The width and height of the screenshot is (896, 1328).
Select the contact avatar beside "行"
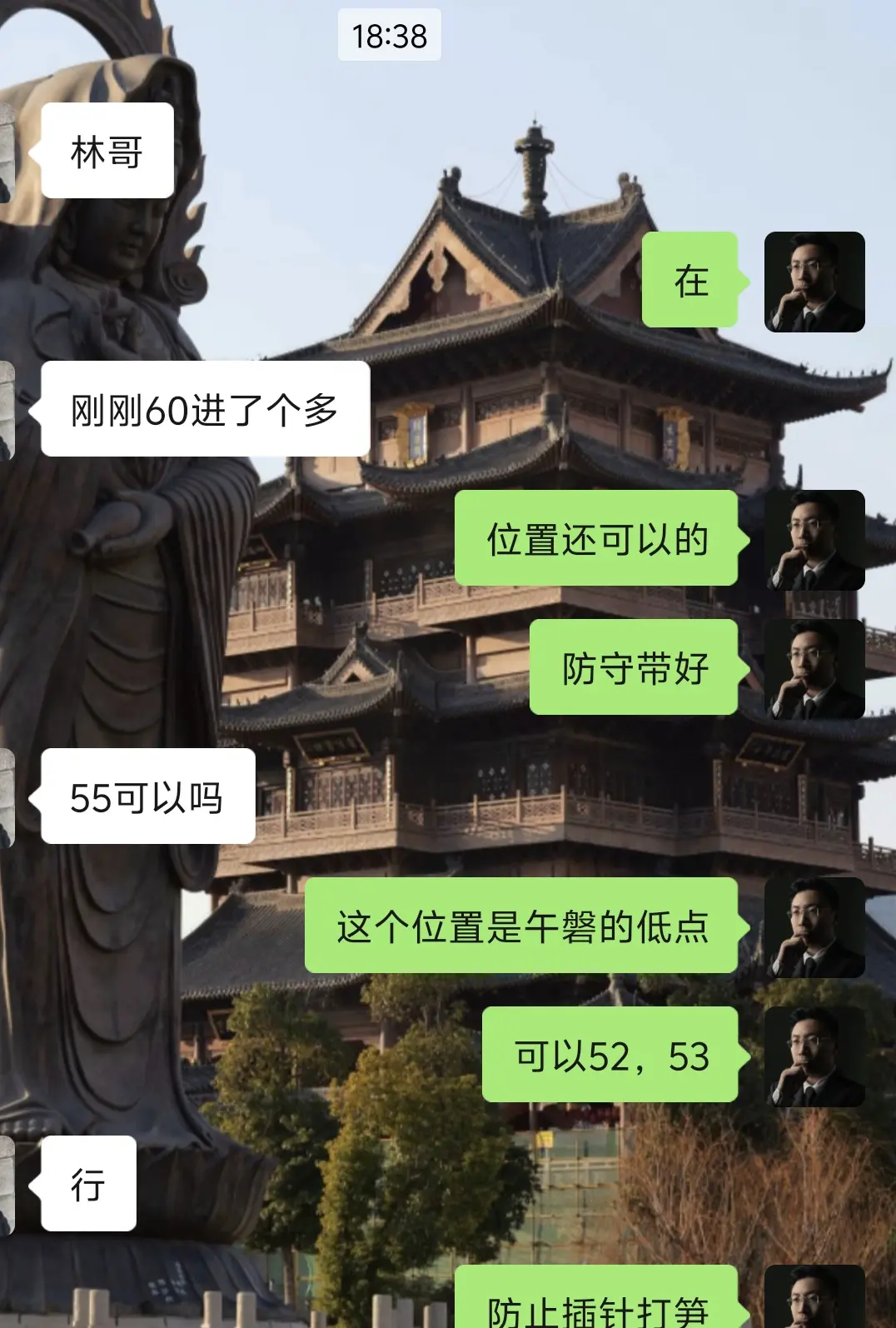click(x=7, y=1185)
